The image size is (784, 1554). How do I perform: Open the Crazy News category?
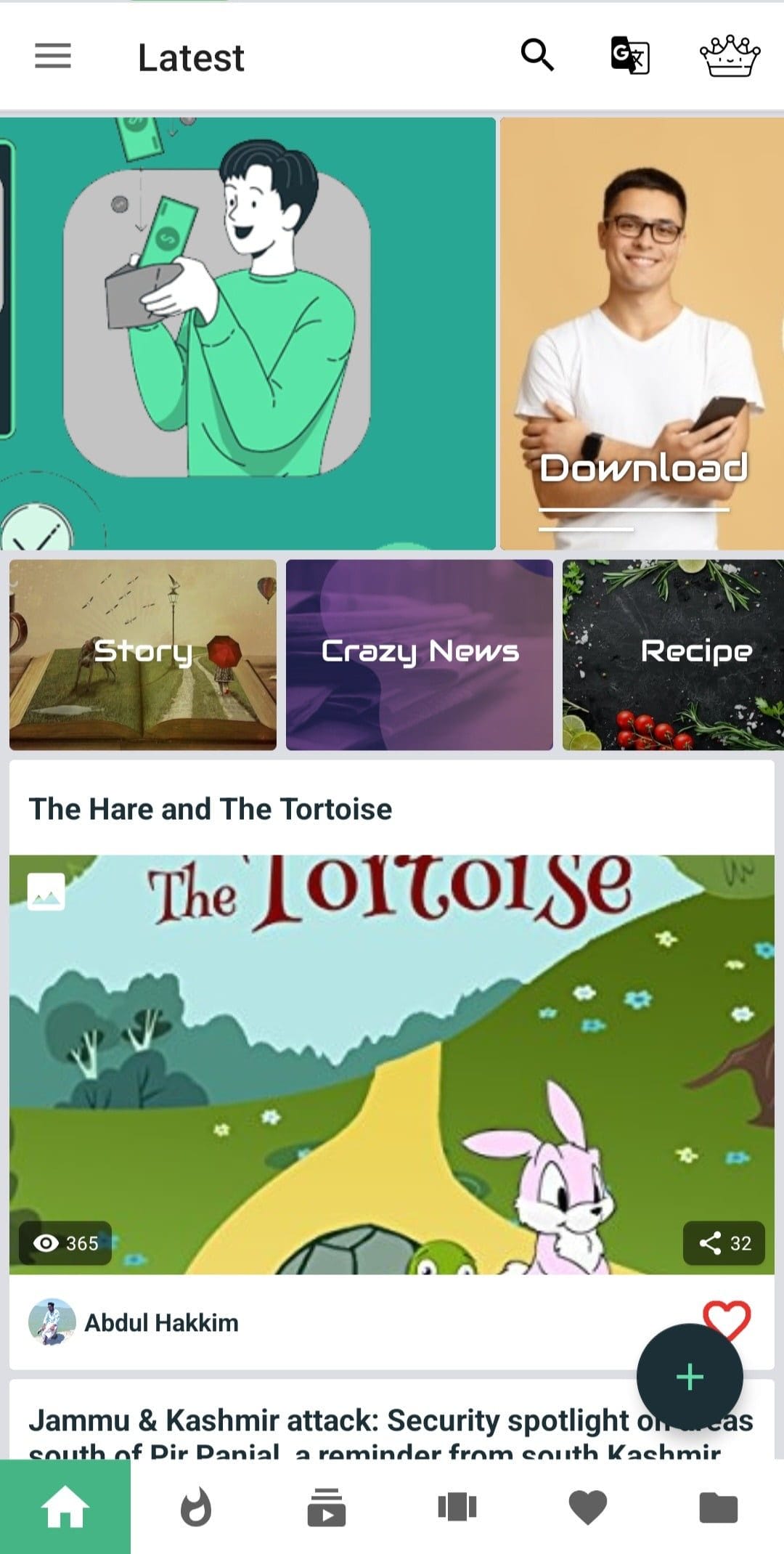[420, 654]
